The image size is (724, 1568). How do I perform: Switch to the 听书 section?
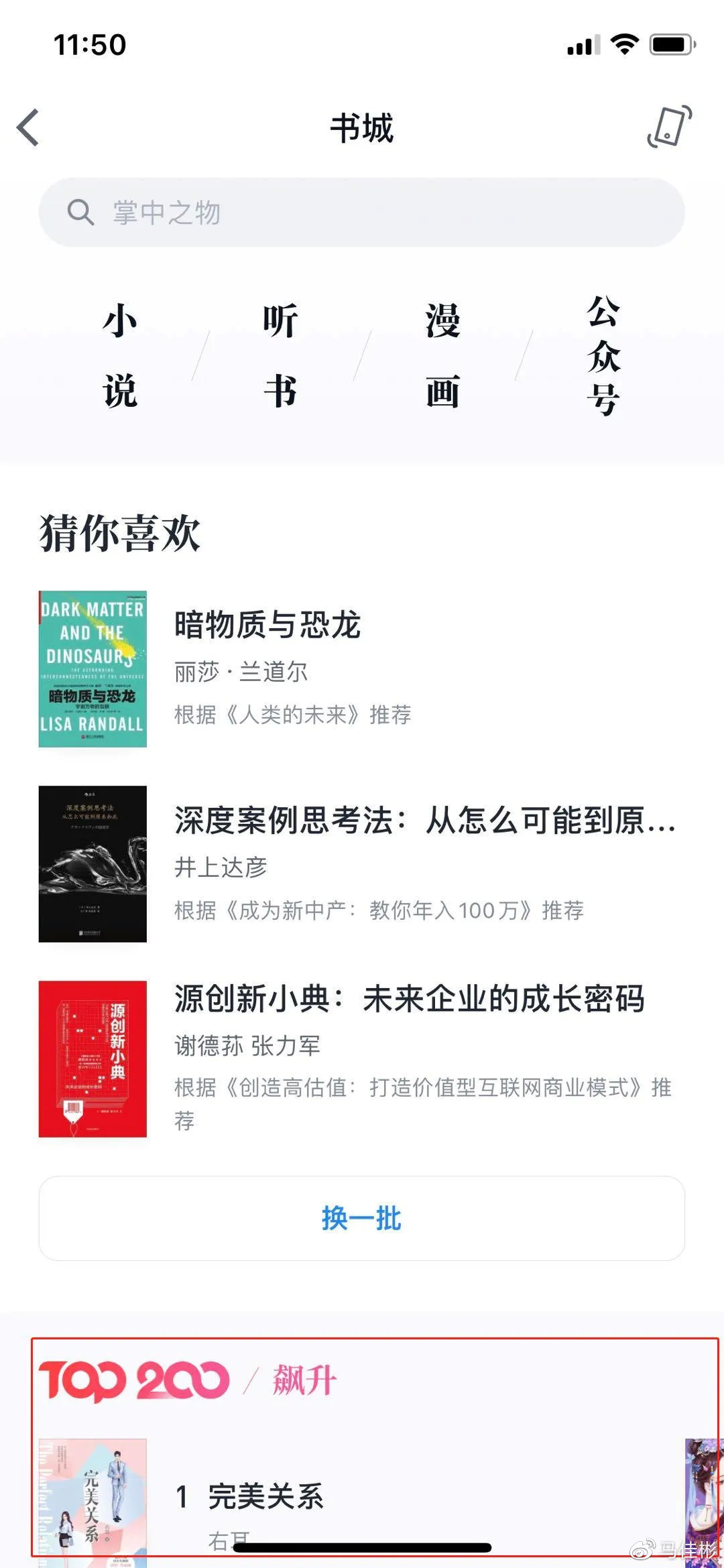click(280, 356)
